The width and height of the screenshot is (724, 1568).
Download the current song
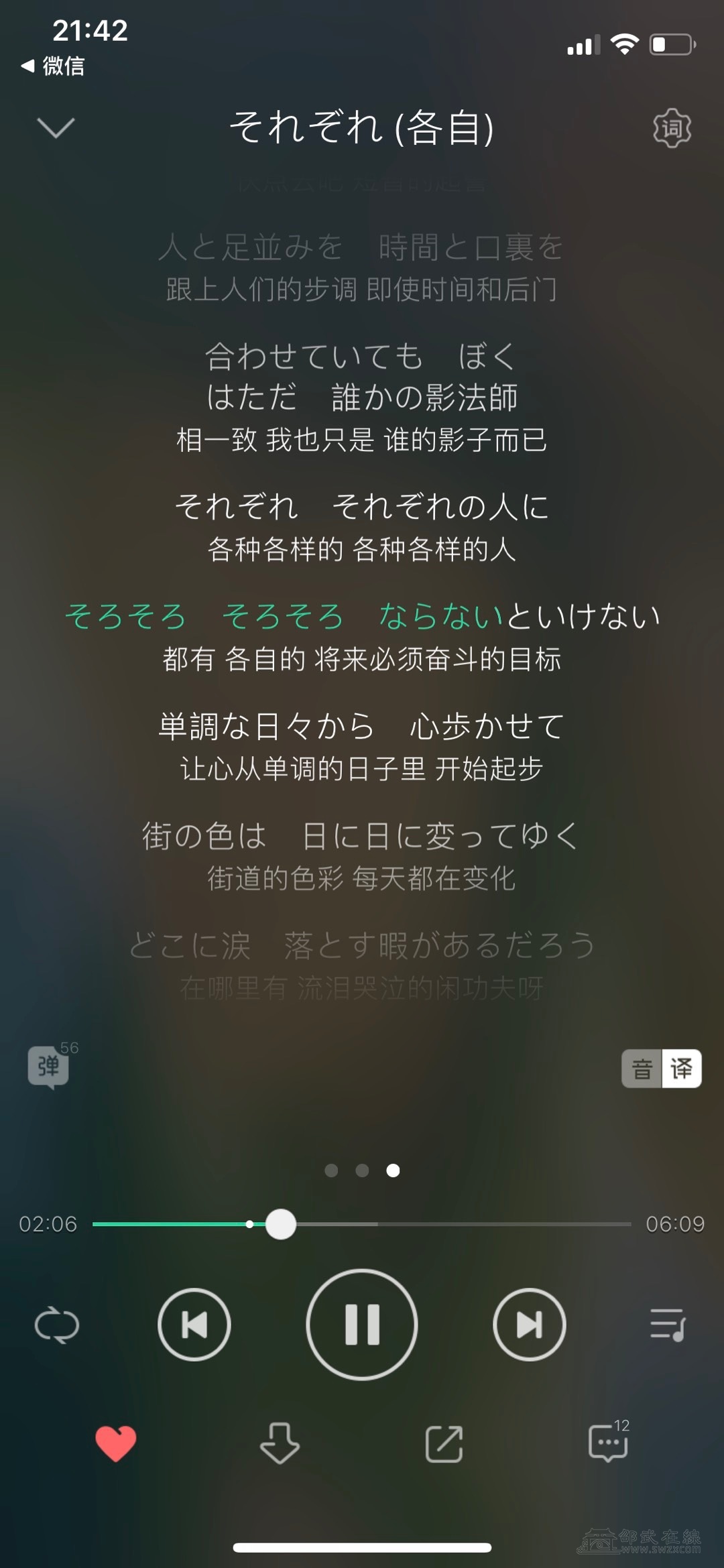click(x=280, y=1443)
